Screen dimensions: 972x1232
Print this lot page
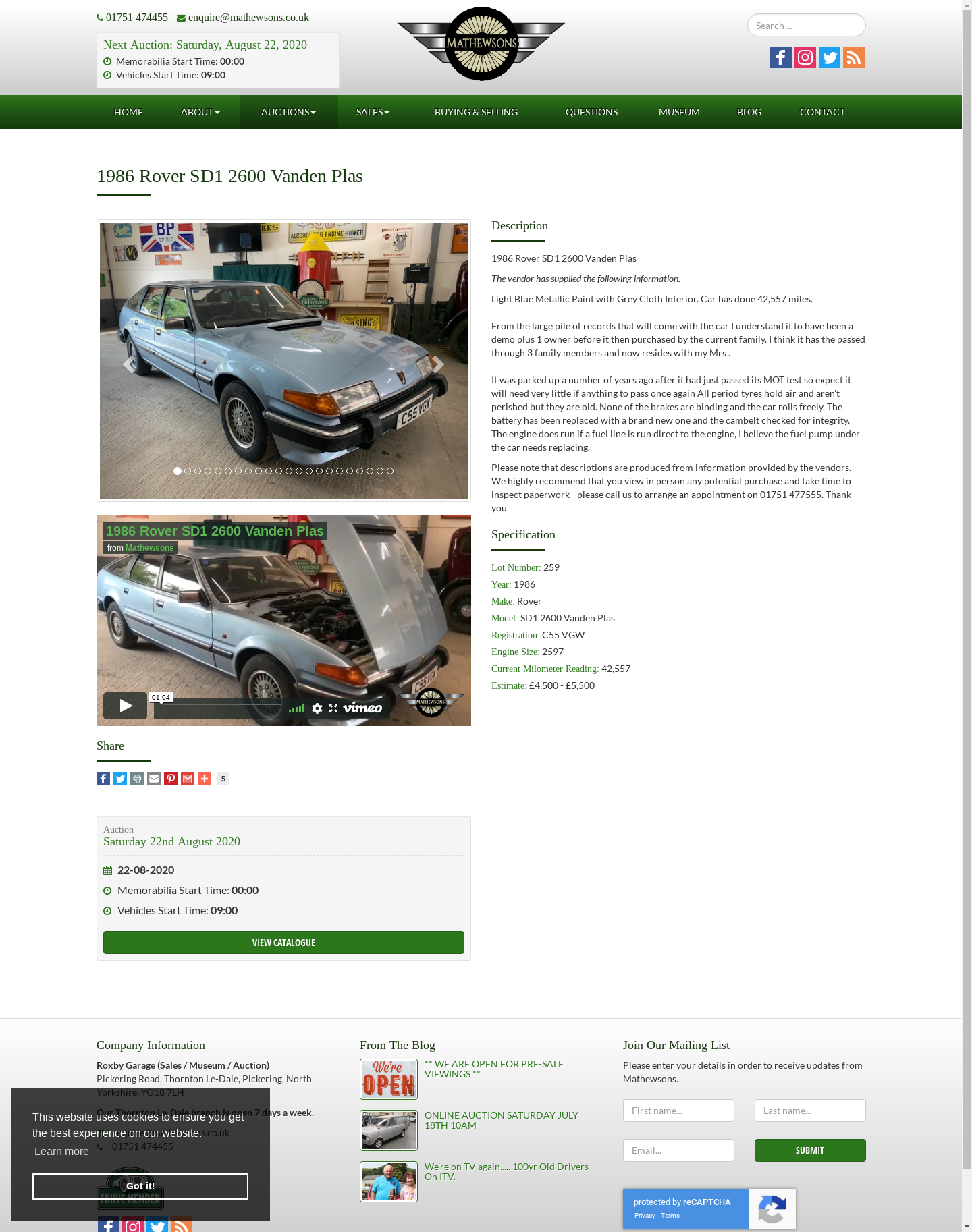pos(137,779)
